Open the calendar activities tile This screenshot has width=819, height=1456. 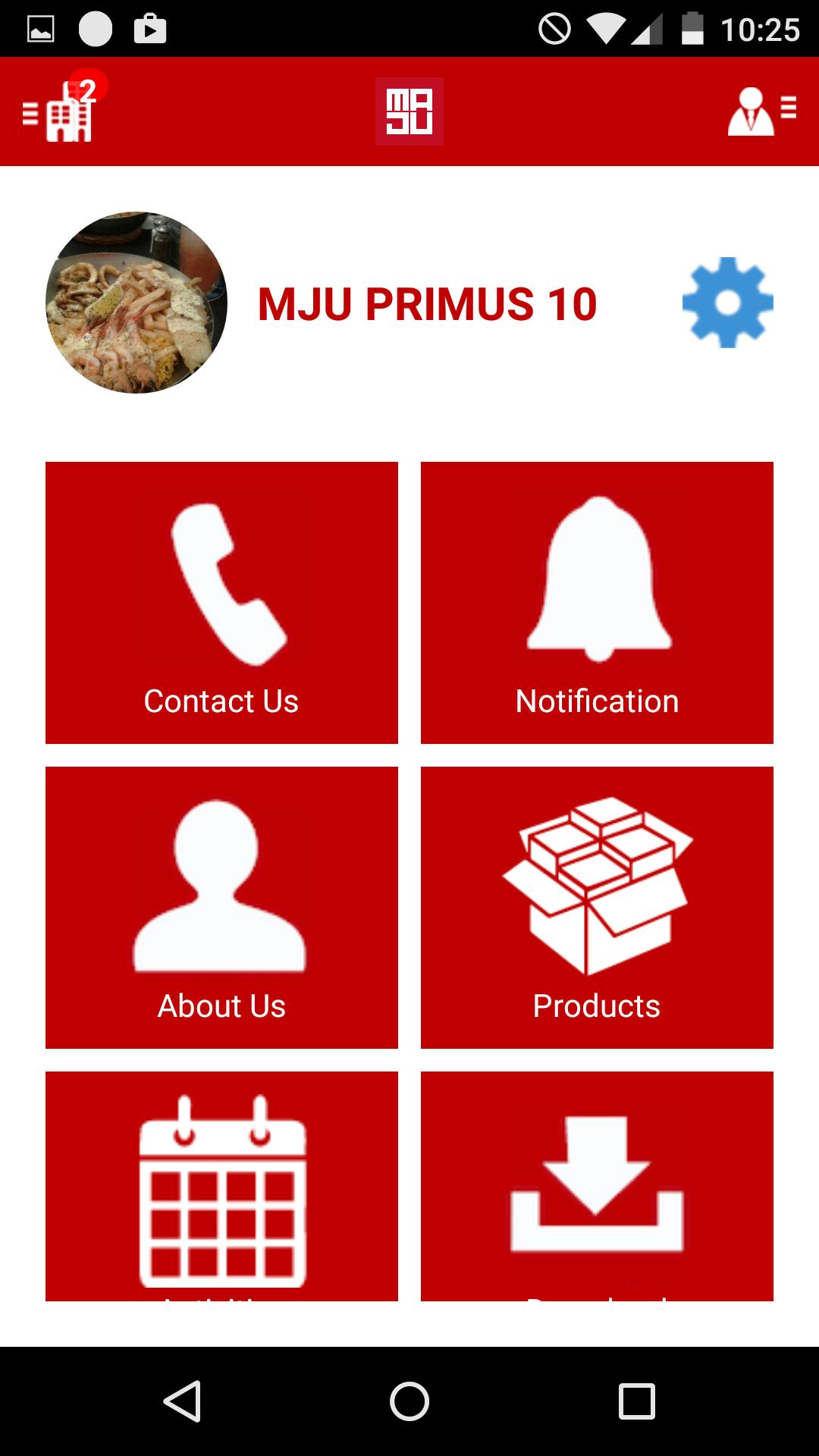click(x=221, y=1186)
